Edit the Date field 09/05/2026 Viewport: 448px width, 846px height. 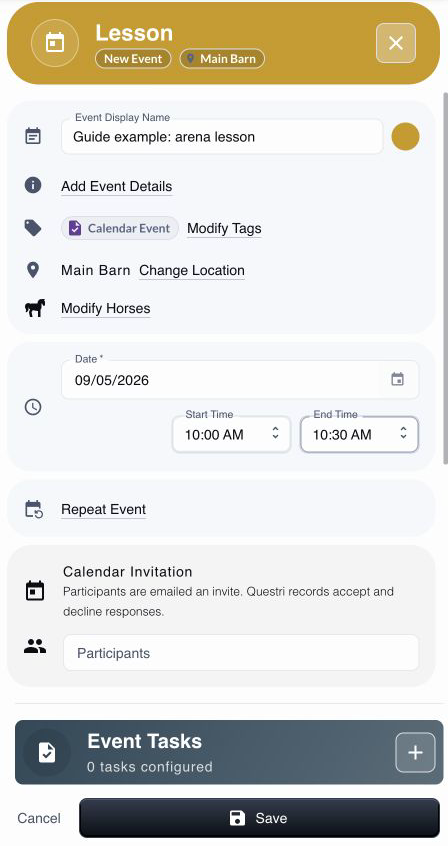coord(240,380)
